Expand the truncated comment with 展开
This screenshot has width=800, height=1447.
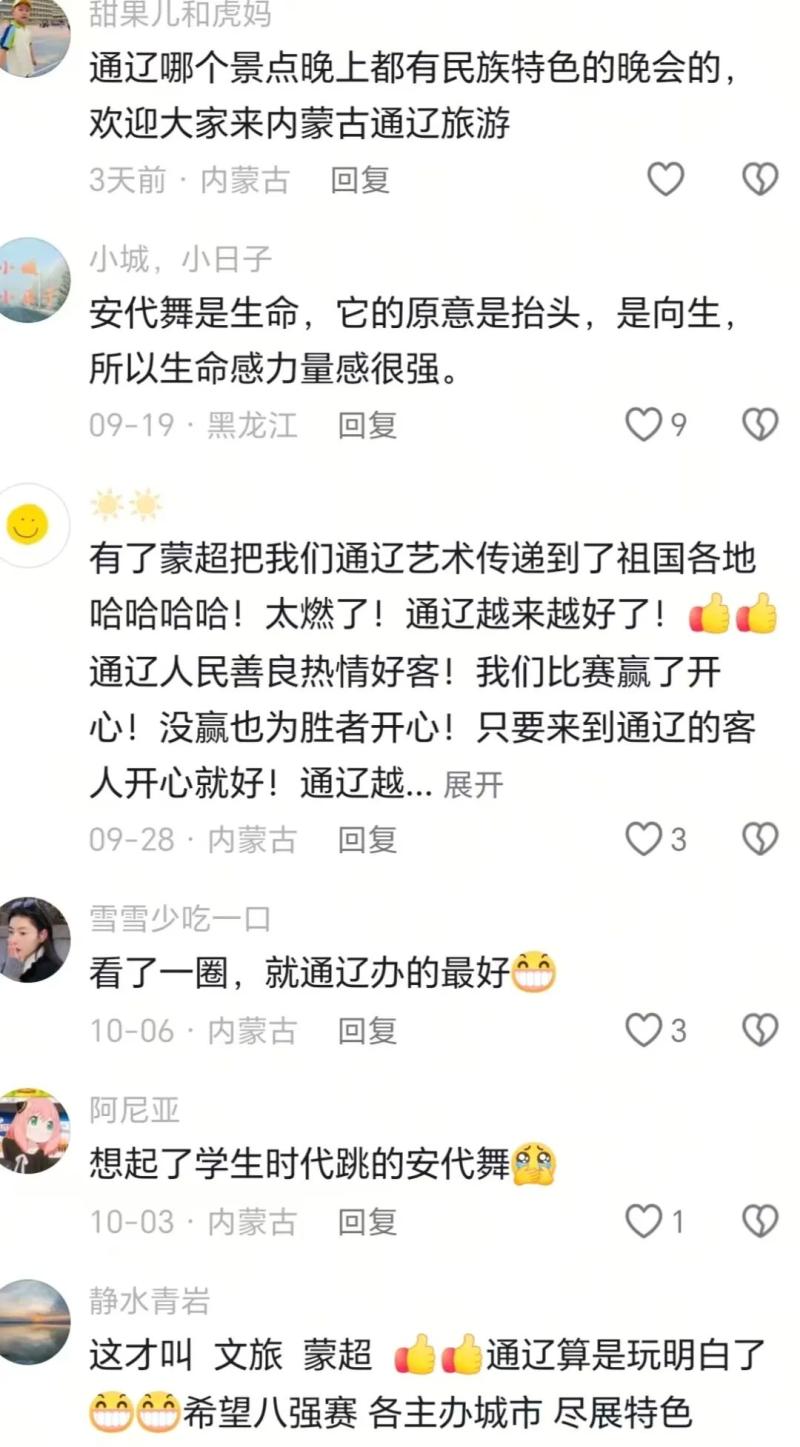pyautogui.click(x=473, y=785)
